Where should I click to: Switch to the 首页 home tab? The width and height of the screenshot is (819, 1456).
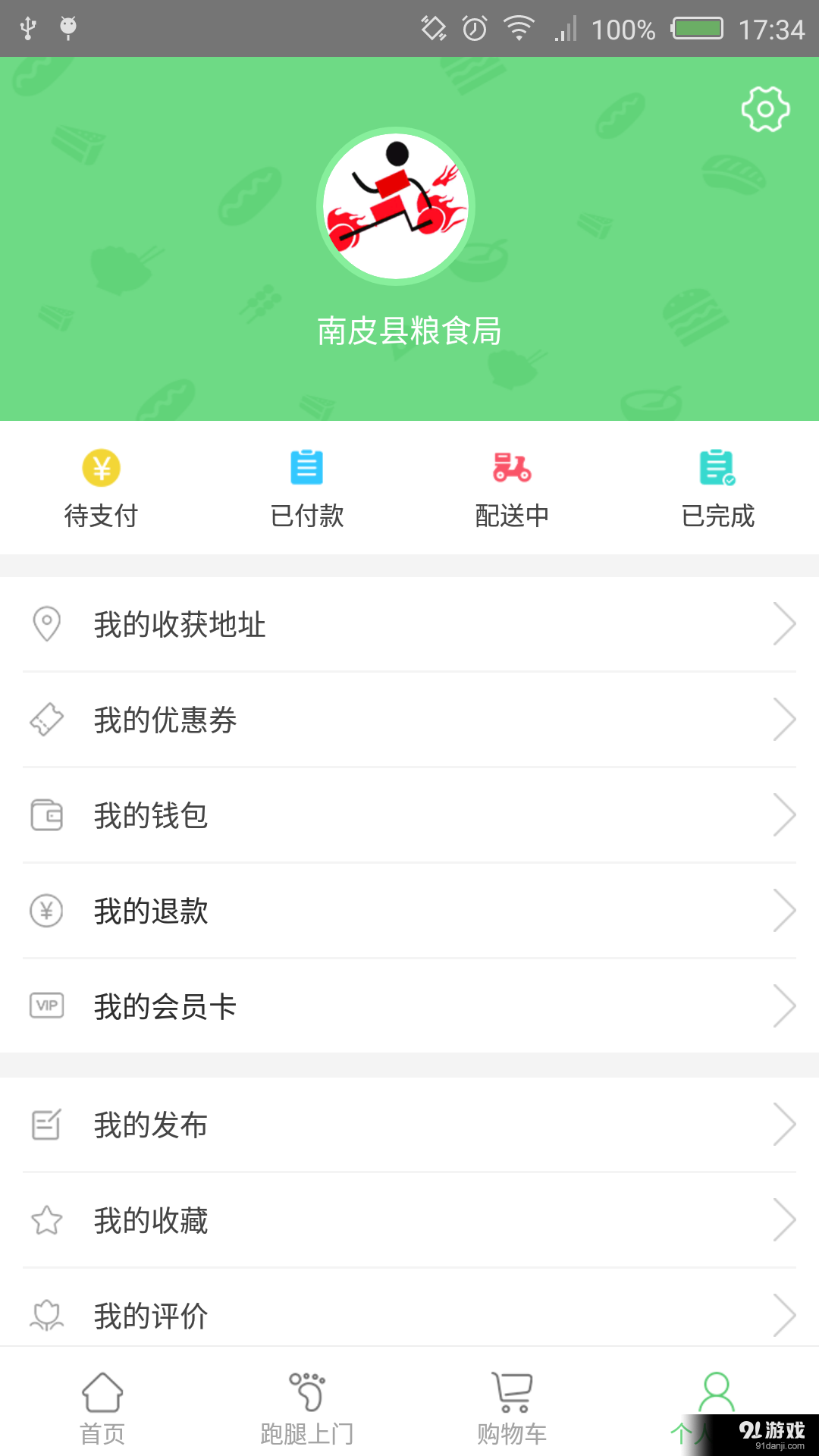[x=102, y=1407]
